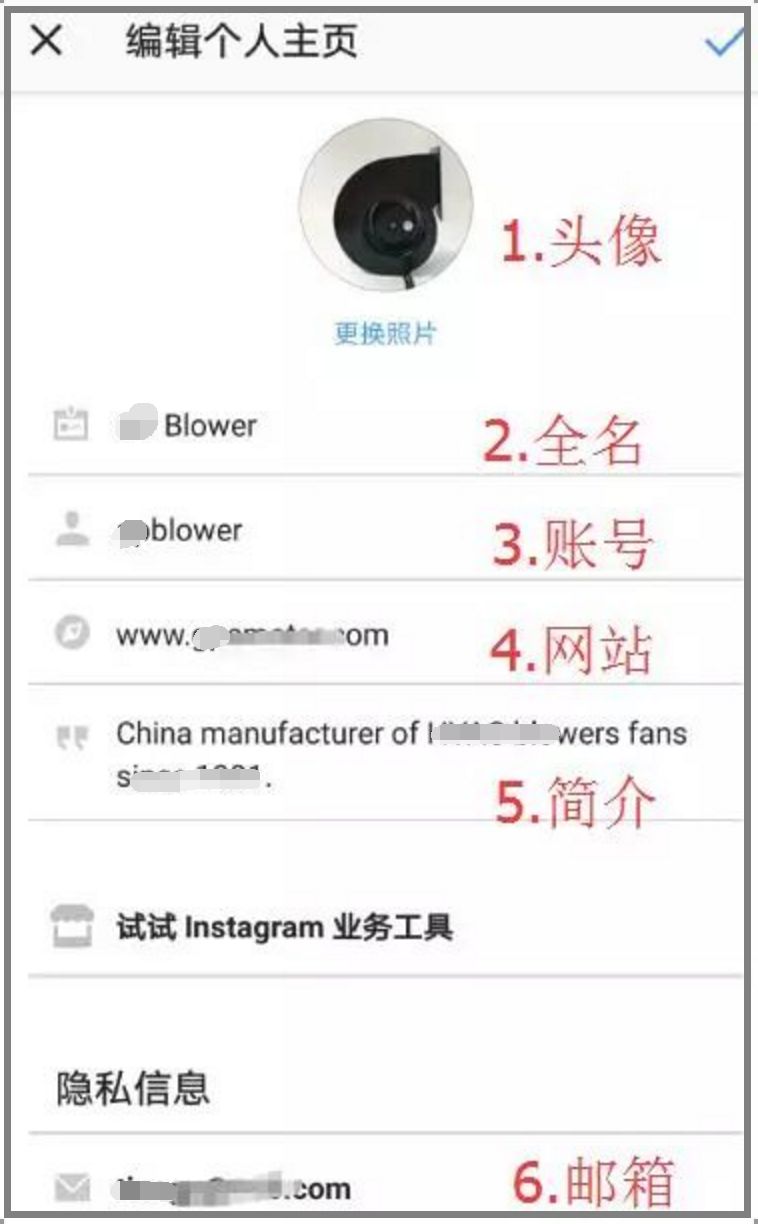This screenshot has width=758, height=1224.
Task: Tap 更换照片 to change profile photo
Action: [x=385, y=333]
